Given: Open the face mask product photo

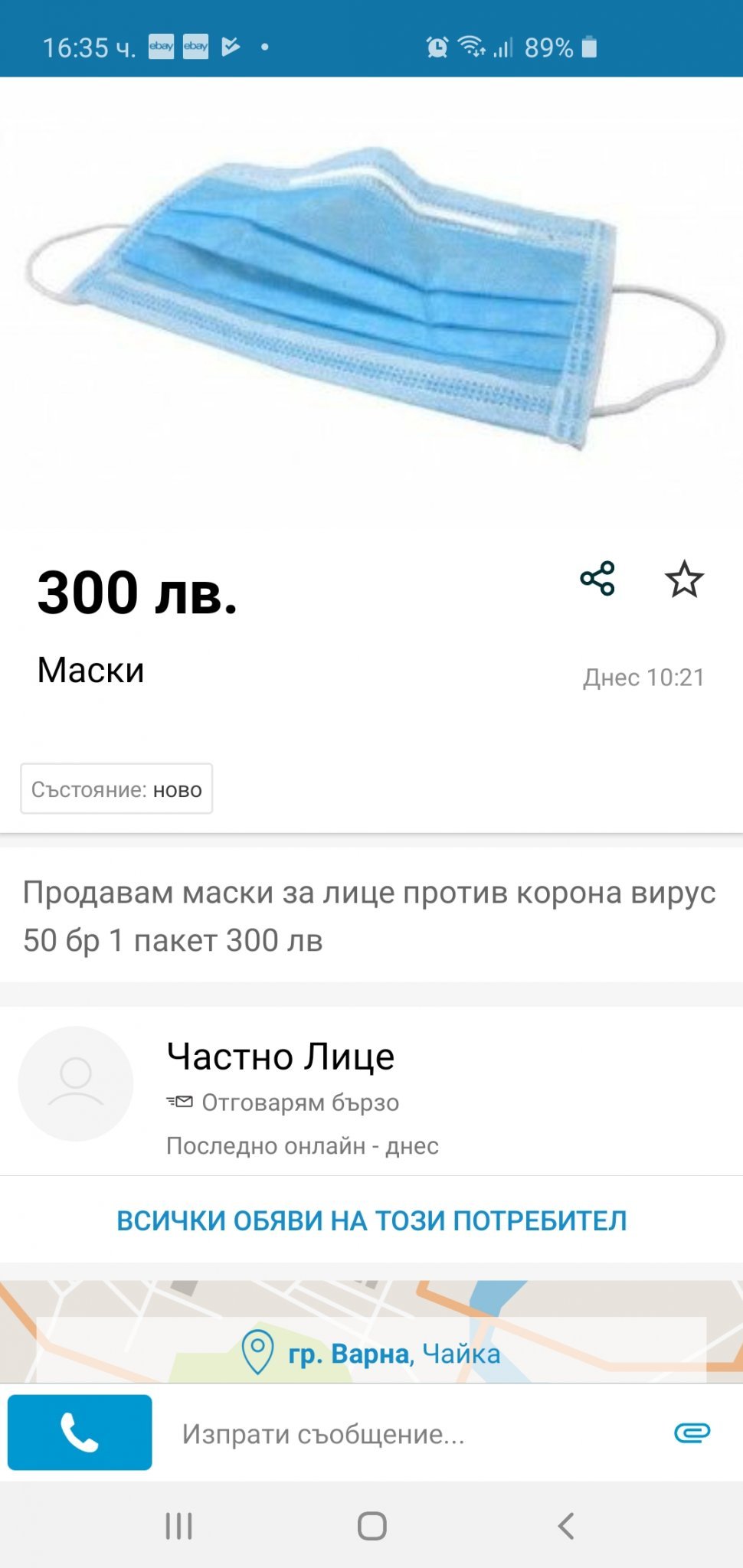Looking at the screenshot, I should coord(371,302).
